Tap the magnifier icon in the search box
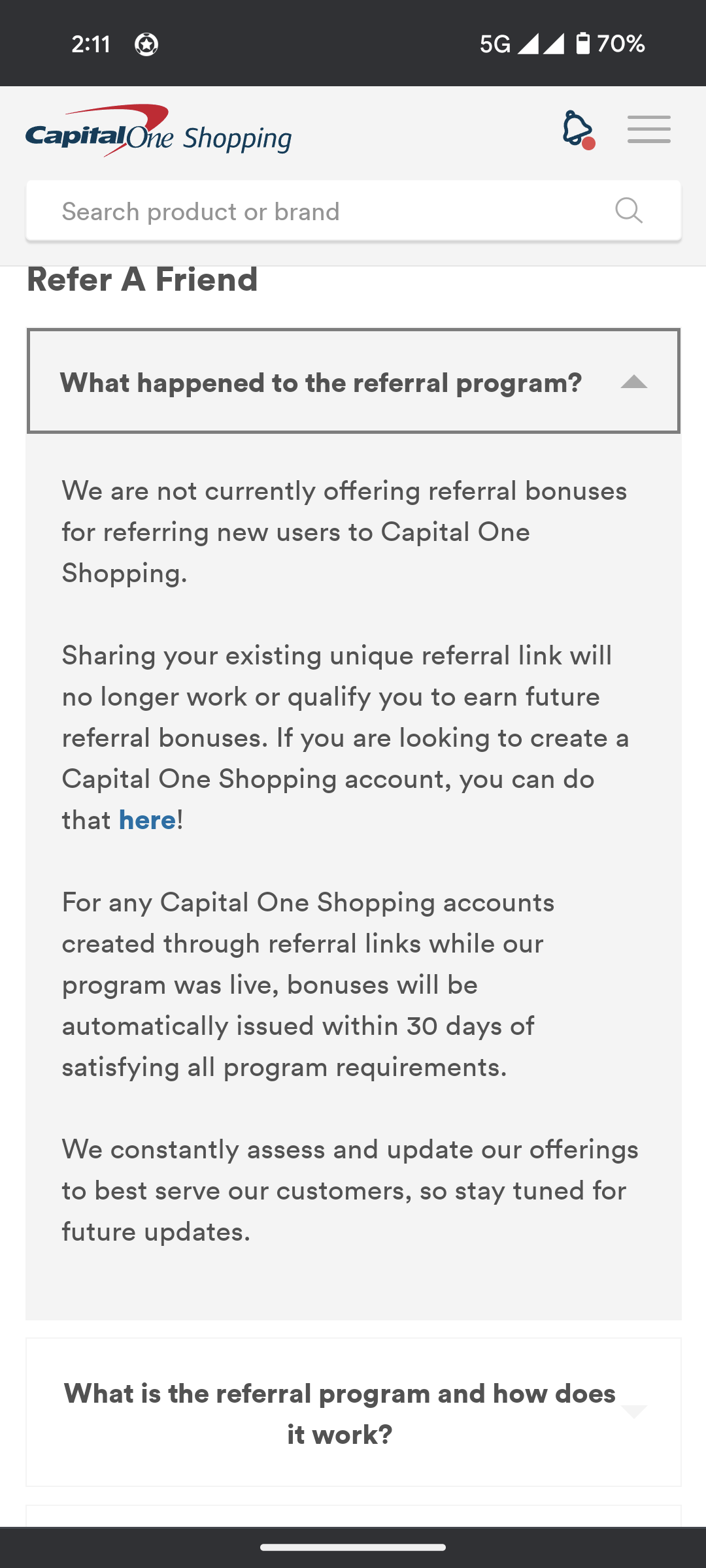Screen dimensions: 706x1568 [629, 211]
